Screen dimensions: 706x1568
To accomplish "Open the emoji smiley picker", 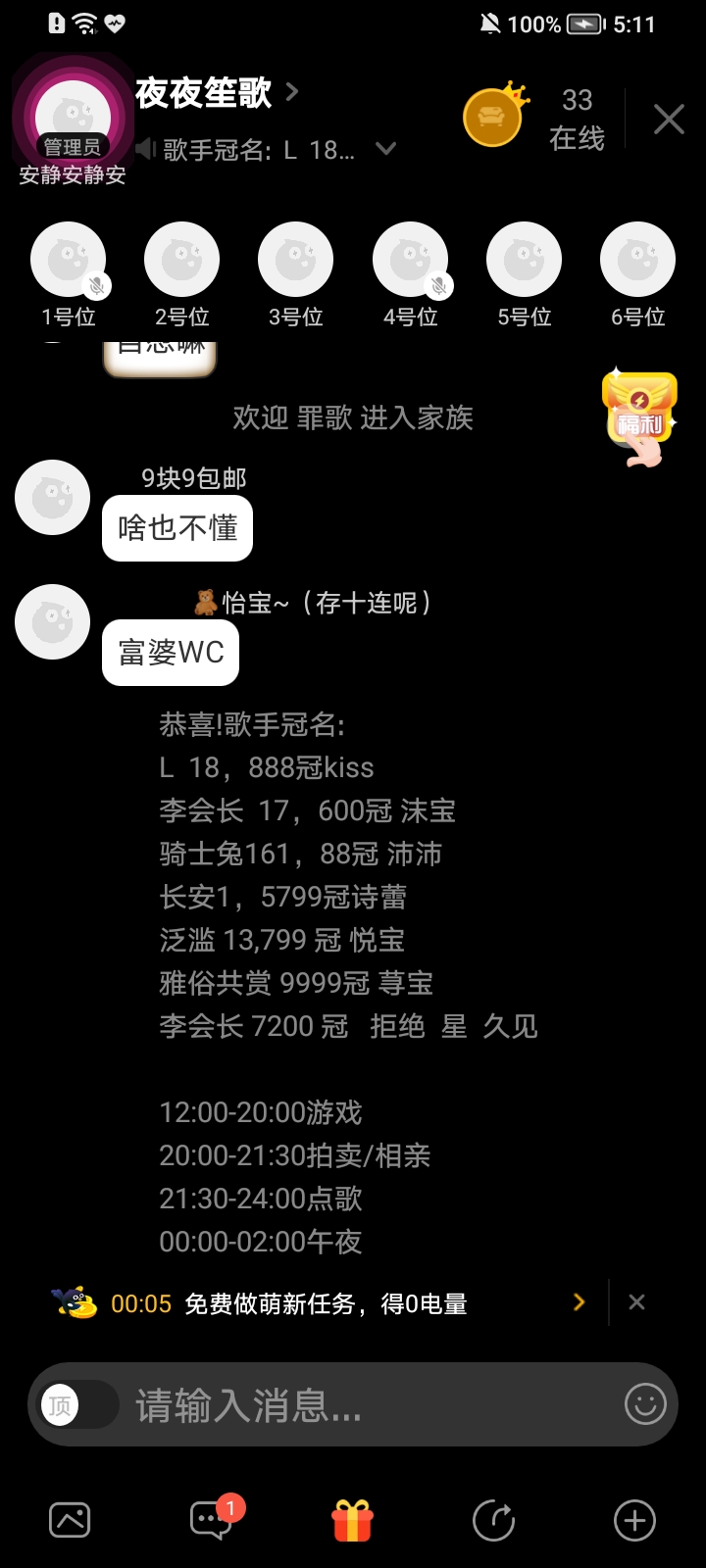I will click(x=645, y=1404).
